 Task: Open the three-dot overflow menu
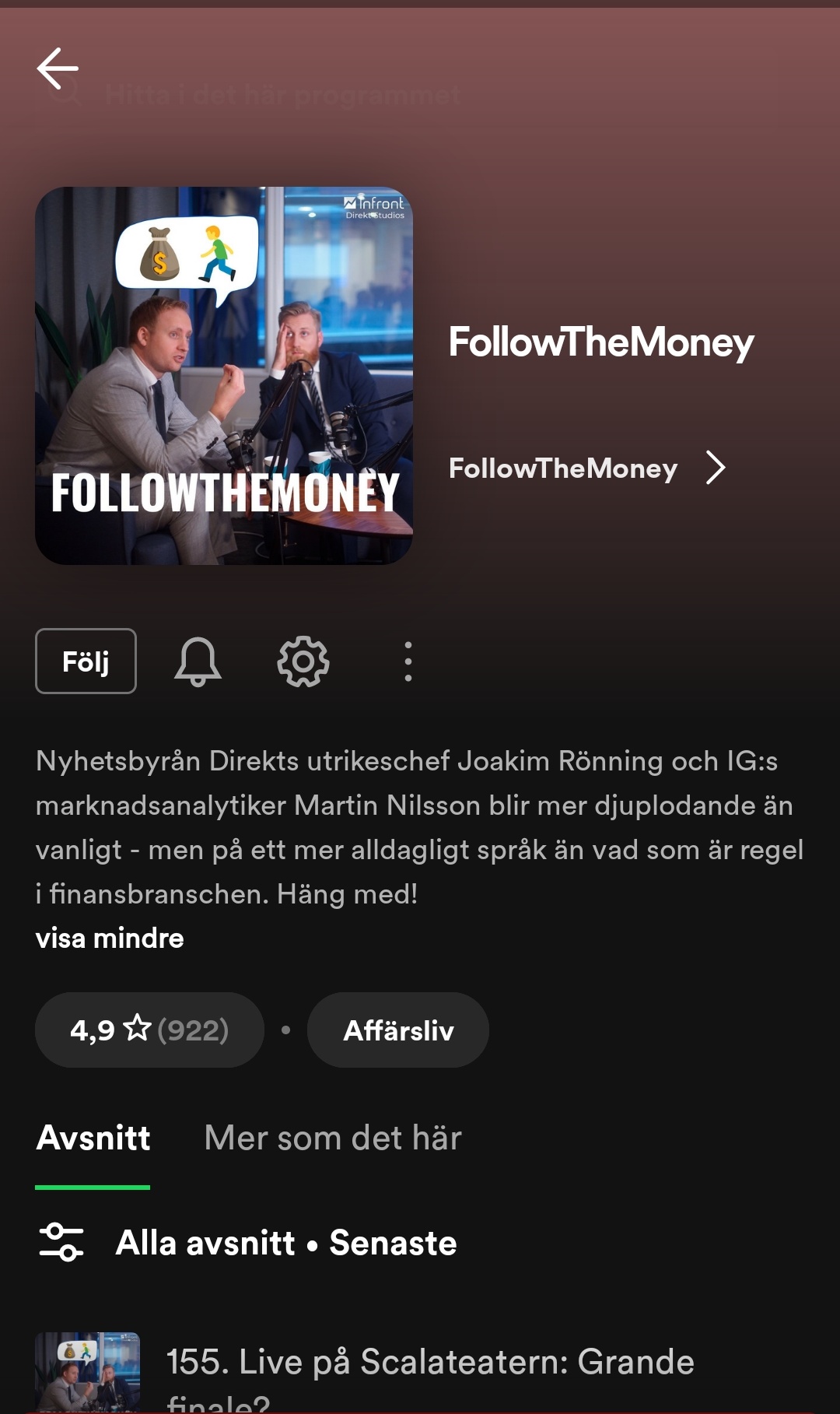click(408, 661)
